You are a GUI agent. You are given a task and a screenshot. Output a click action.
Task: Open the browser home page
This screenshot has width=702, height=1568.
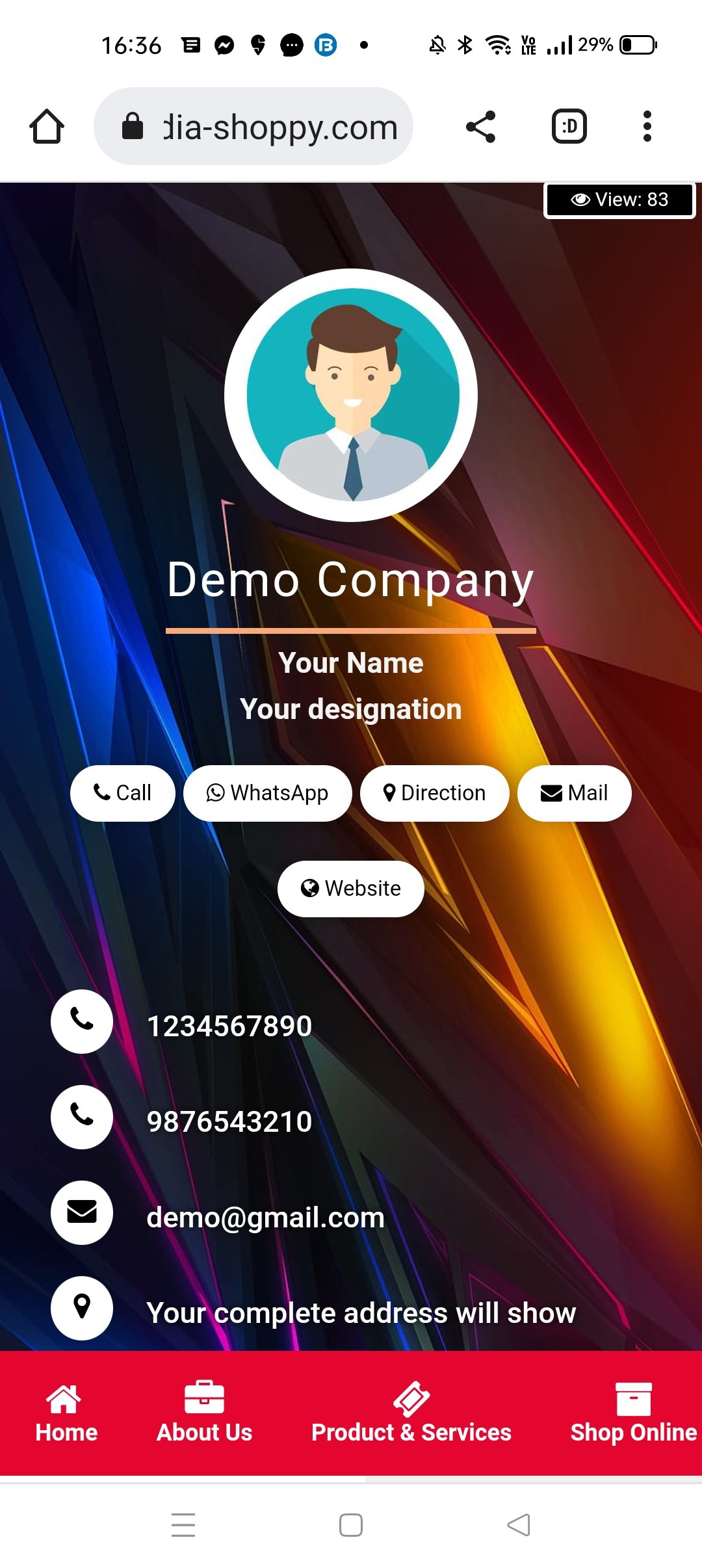point(47,126)
